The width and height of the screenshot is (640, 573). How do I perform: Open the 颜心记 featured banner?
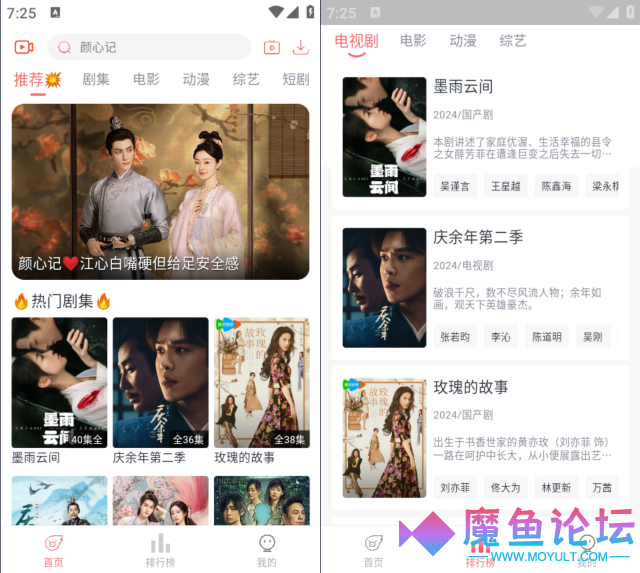(160, 191)
